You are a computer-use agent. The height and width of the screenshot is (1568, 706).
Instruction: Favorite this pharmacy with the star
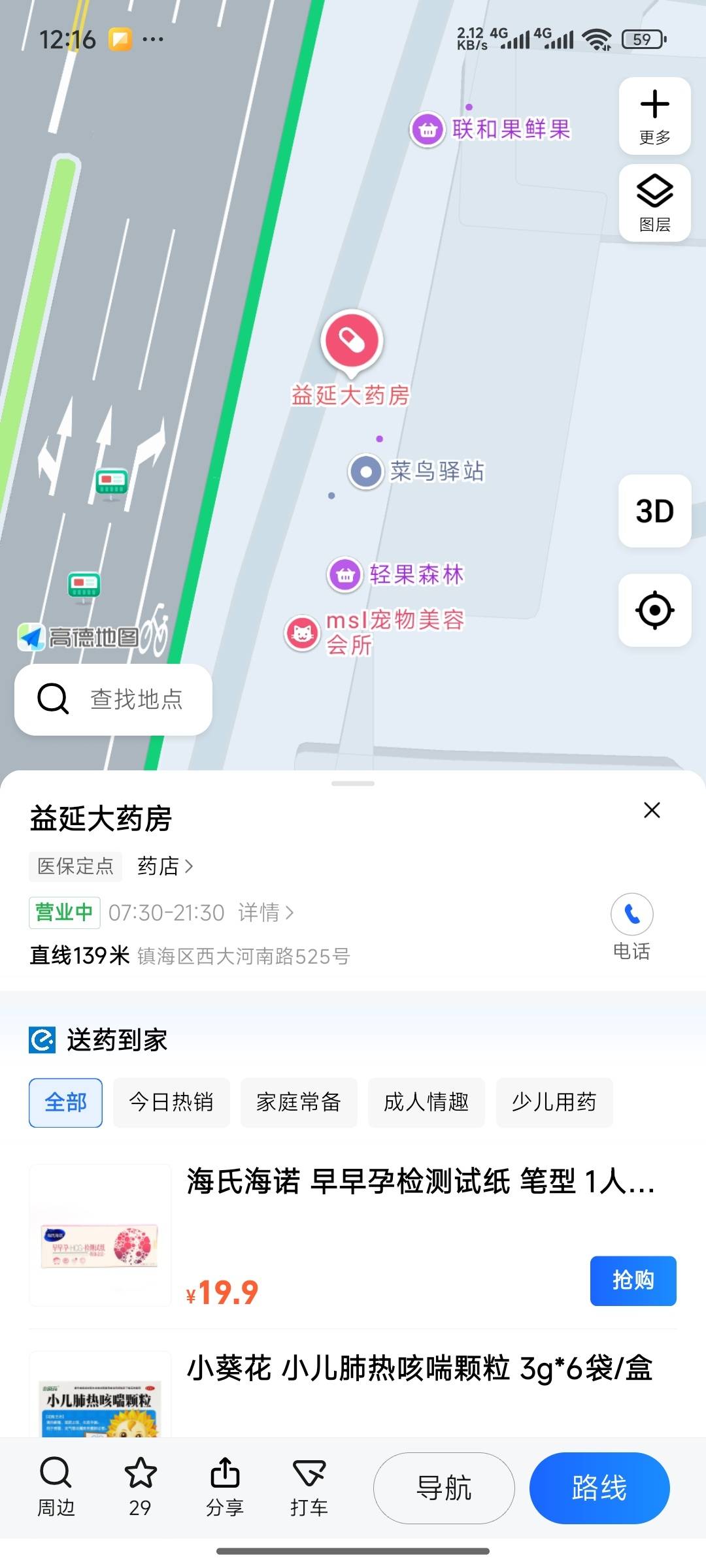(140, 1487)
